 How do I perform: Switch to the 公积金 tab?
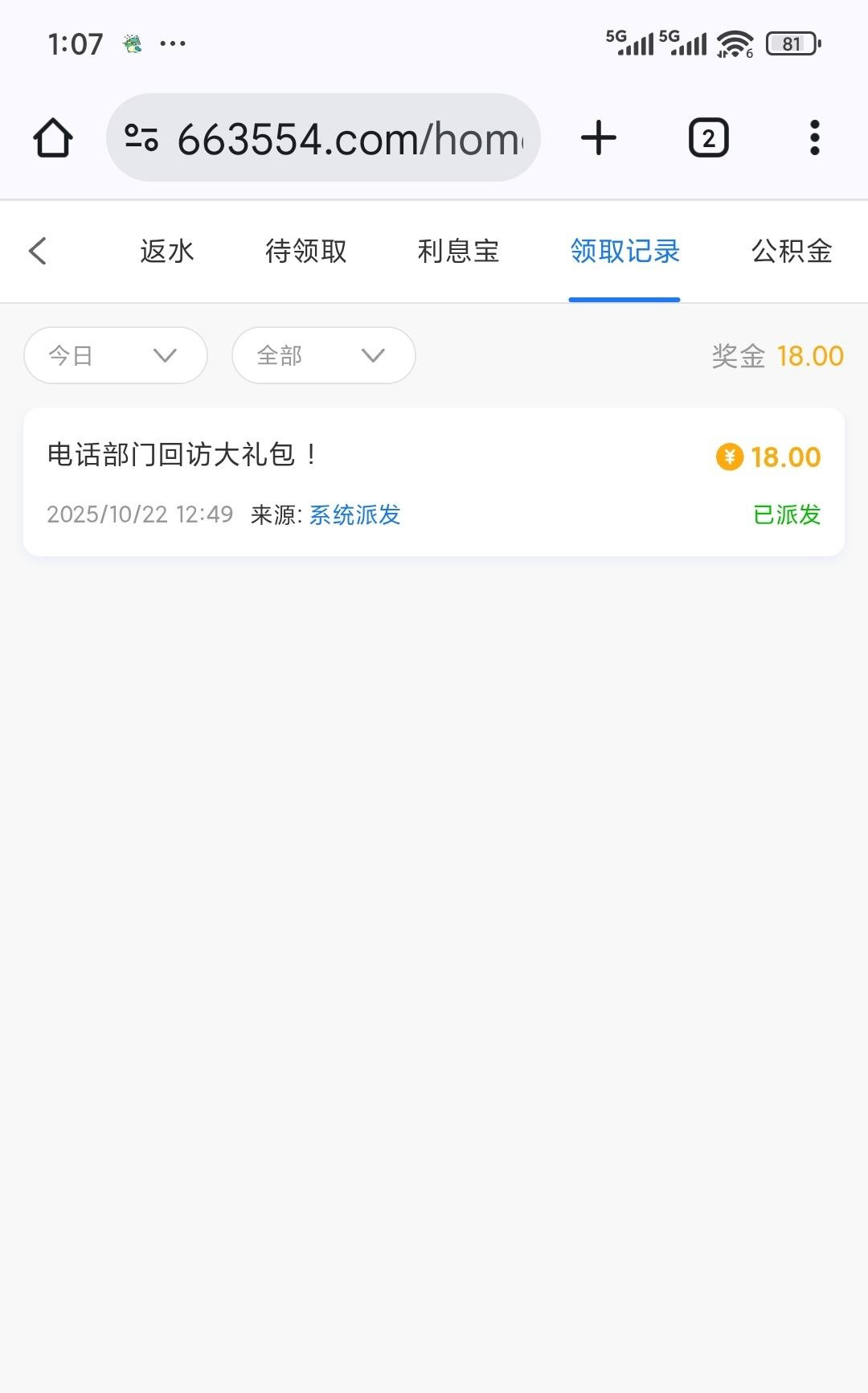(792, 252)
